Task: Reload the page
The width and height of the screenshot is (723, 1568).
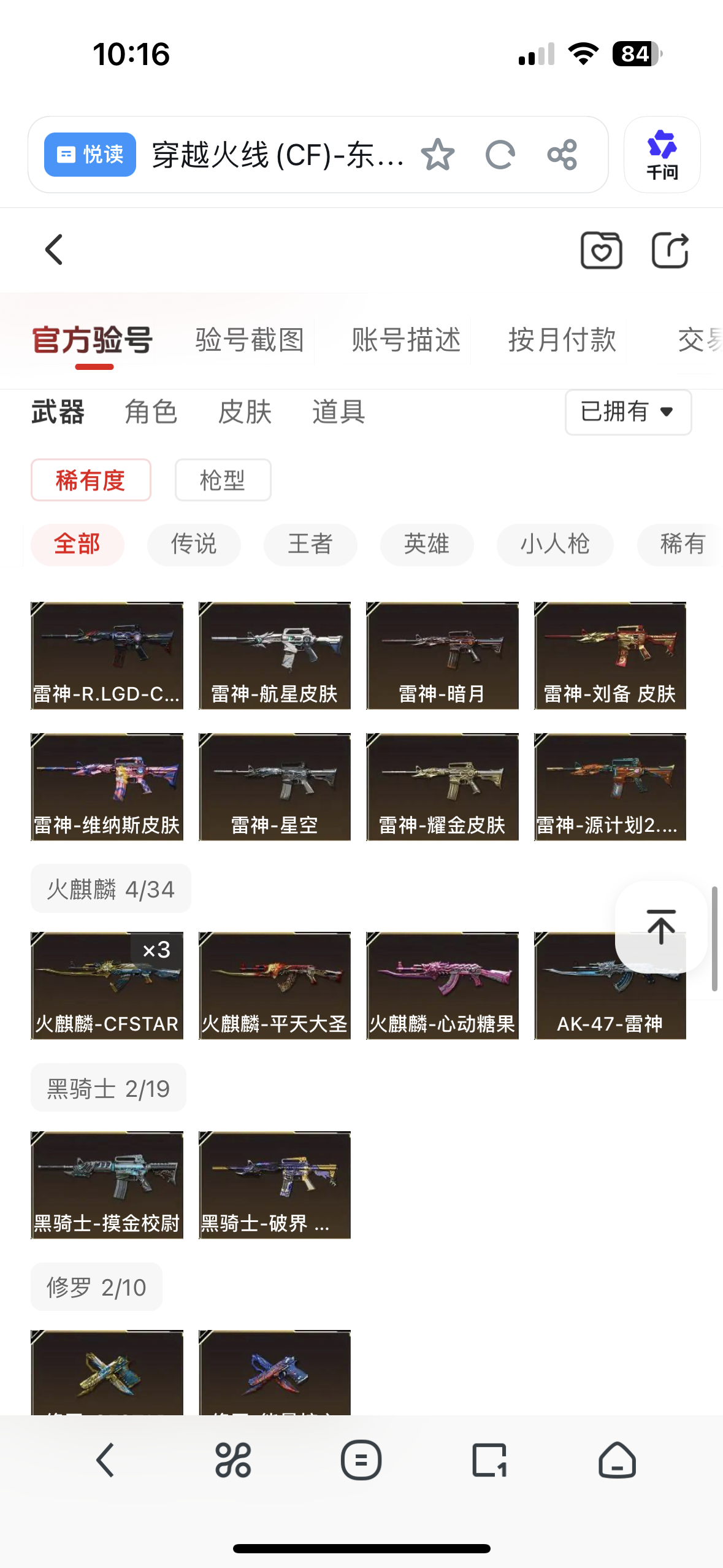Action: click(500, 155)
